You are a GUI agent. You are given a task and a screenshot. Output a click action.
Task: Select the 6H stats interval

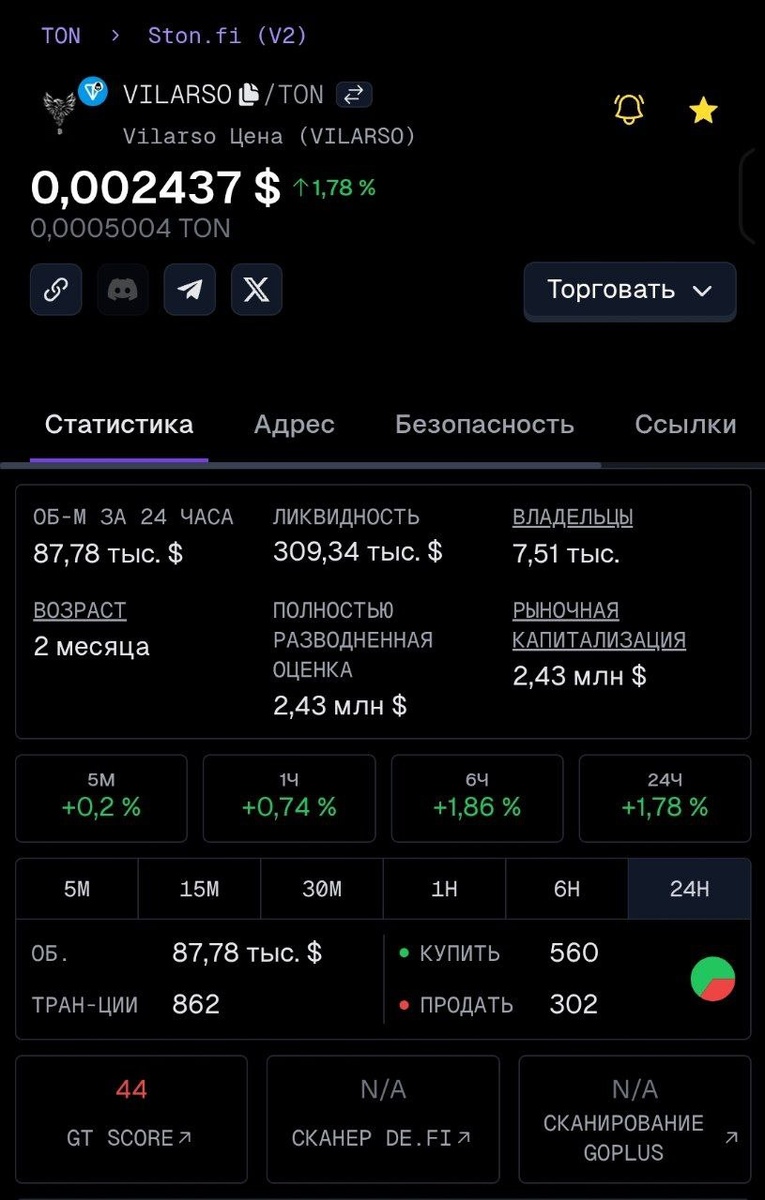point(567,889)
